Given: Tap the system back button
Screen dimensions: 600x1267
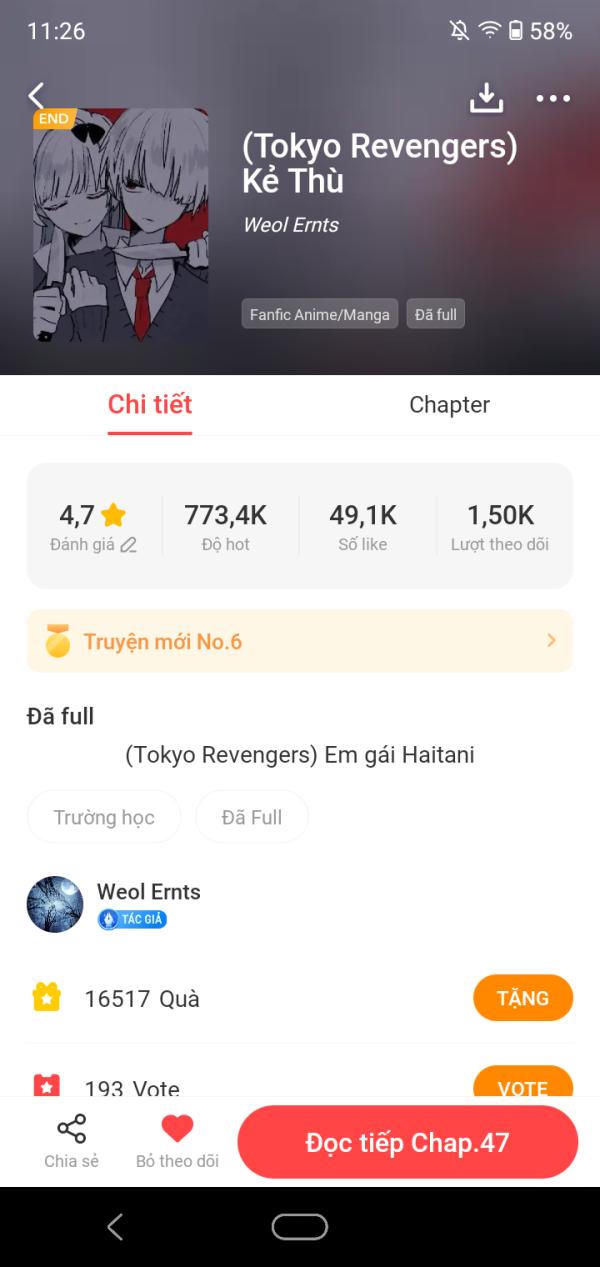Looking at the screenshot, I should (115, 1227).
